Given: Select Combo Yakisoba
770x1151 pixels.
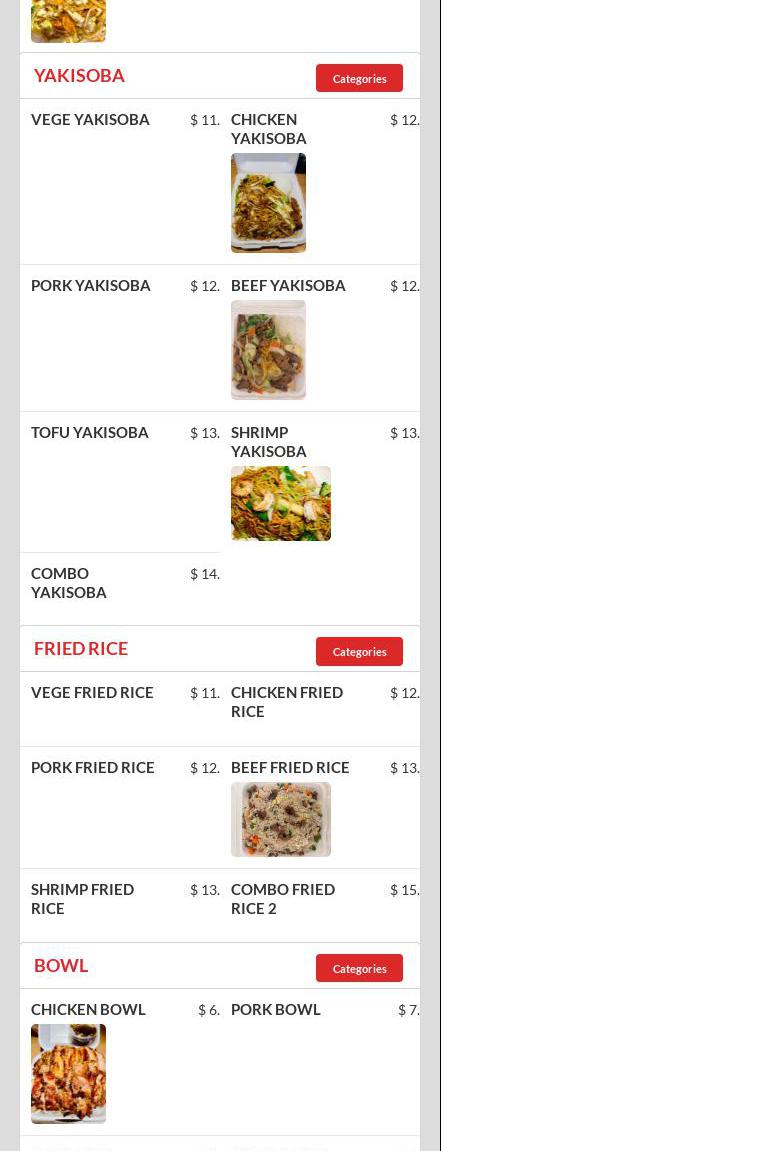Looking at the screenshot, I should tap(69, 583).
